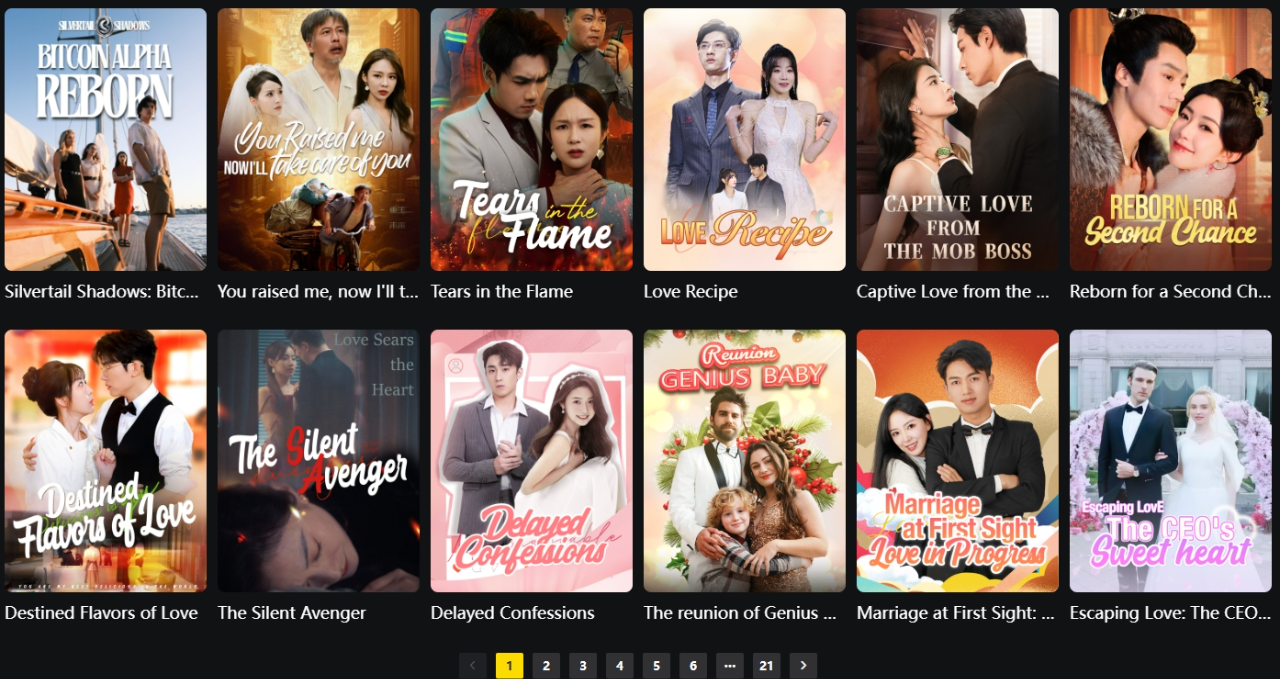Image resolution: width=1280 pixels, height=679 pixels.
Task: Open Destined Flavors of Love drama
Action: pyautogui.click(x=105, y=460)
